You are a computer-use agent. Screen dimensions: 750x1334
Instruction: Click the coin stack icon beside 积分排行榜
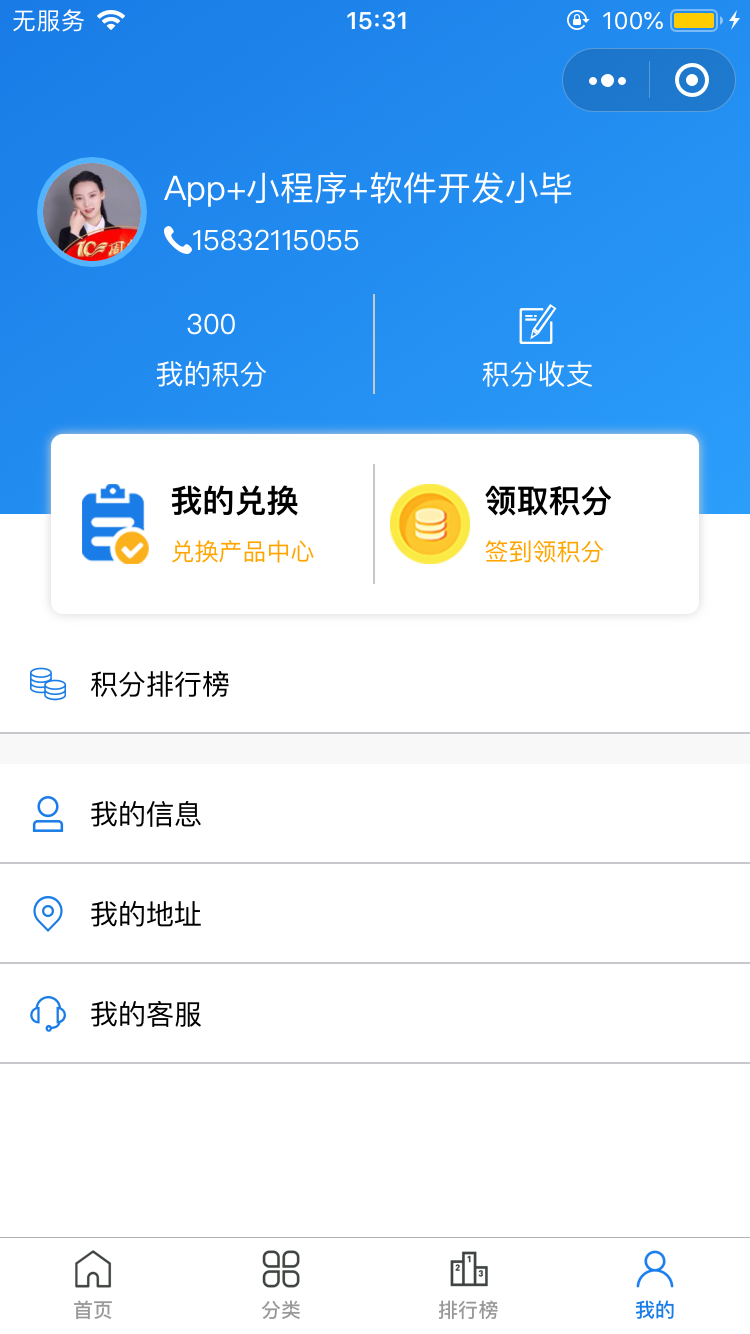[47, 684]
